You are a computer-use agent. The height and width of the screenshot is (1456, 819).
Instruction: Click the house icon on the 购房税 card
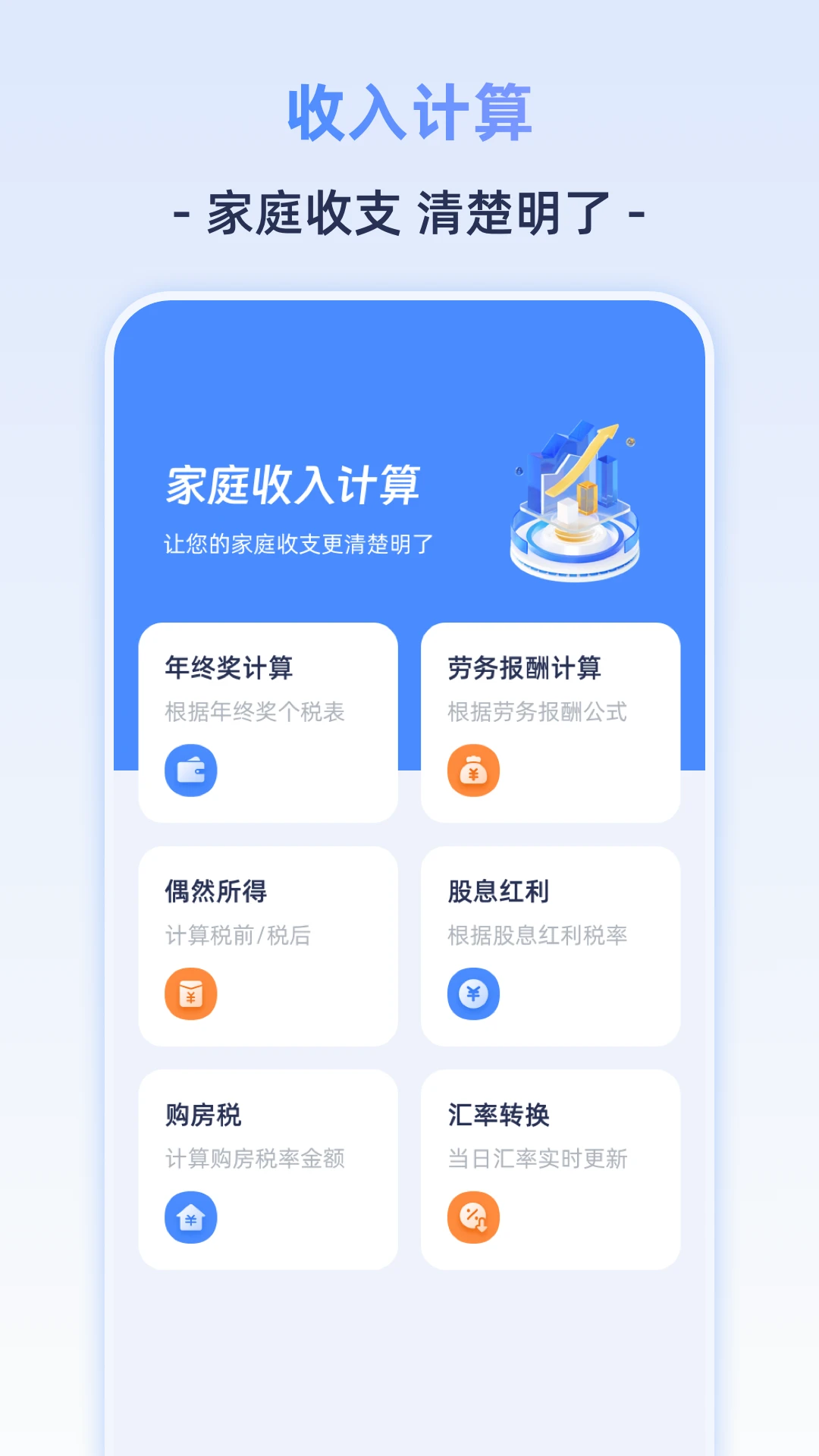pyautogui.click(x=190, y=1216)
